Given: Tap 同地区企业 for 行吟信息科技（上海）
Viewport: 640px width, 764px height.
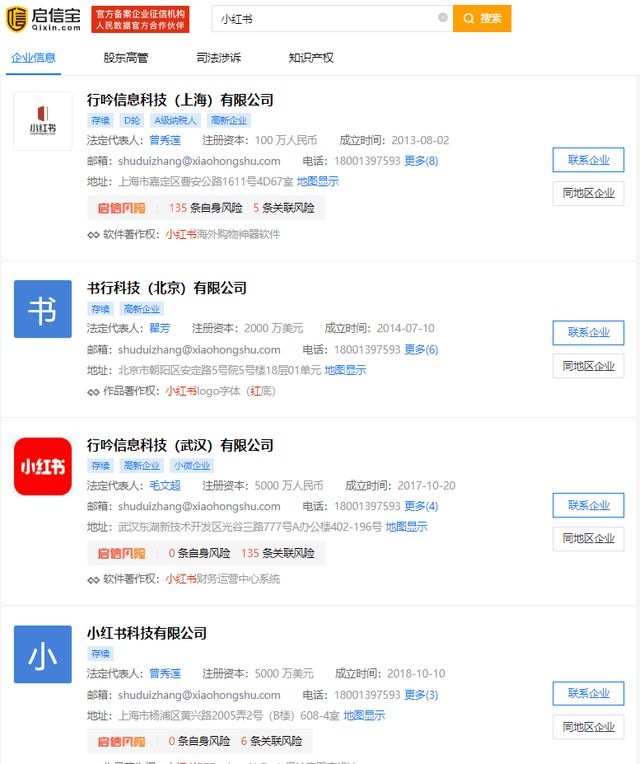Looking at the screenshot, I should (588, 194).
